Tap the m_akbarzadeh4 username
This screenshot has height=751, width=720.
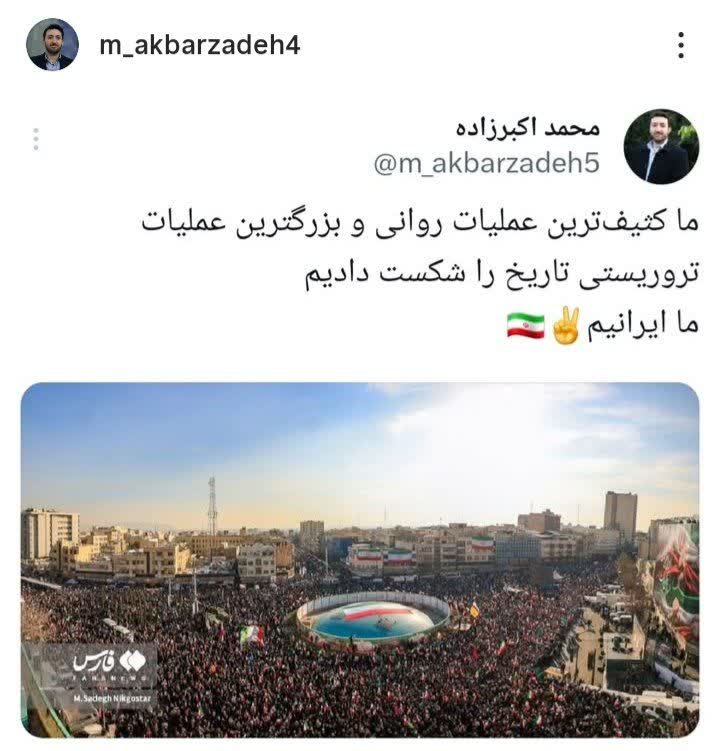200,45
